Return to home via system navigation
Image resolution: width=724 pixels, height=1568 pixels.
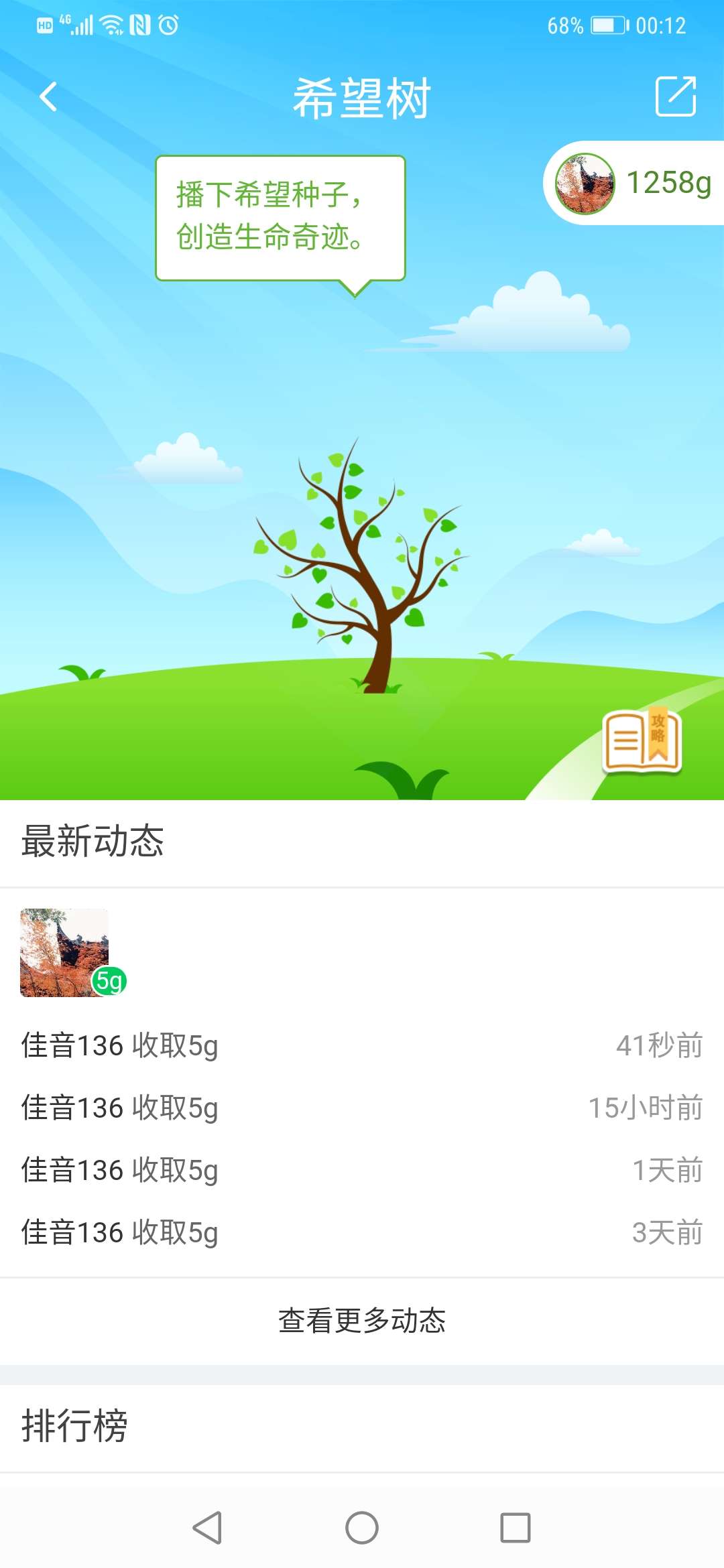[362, 1528]
